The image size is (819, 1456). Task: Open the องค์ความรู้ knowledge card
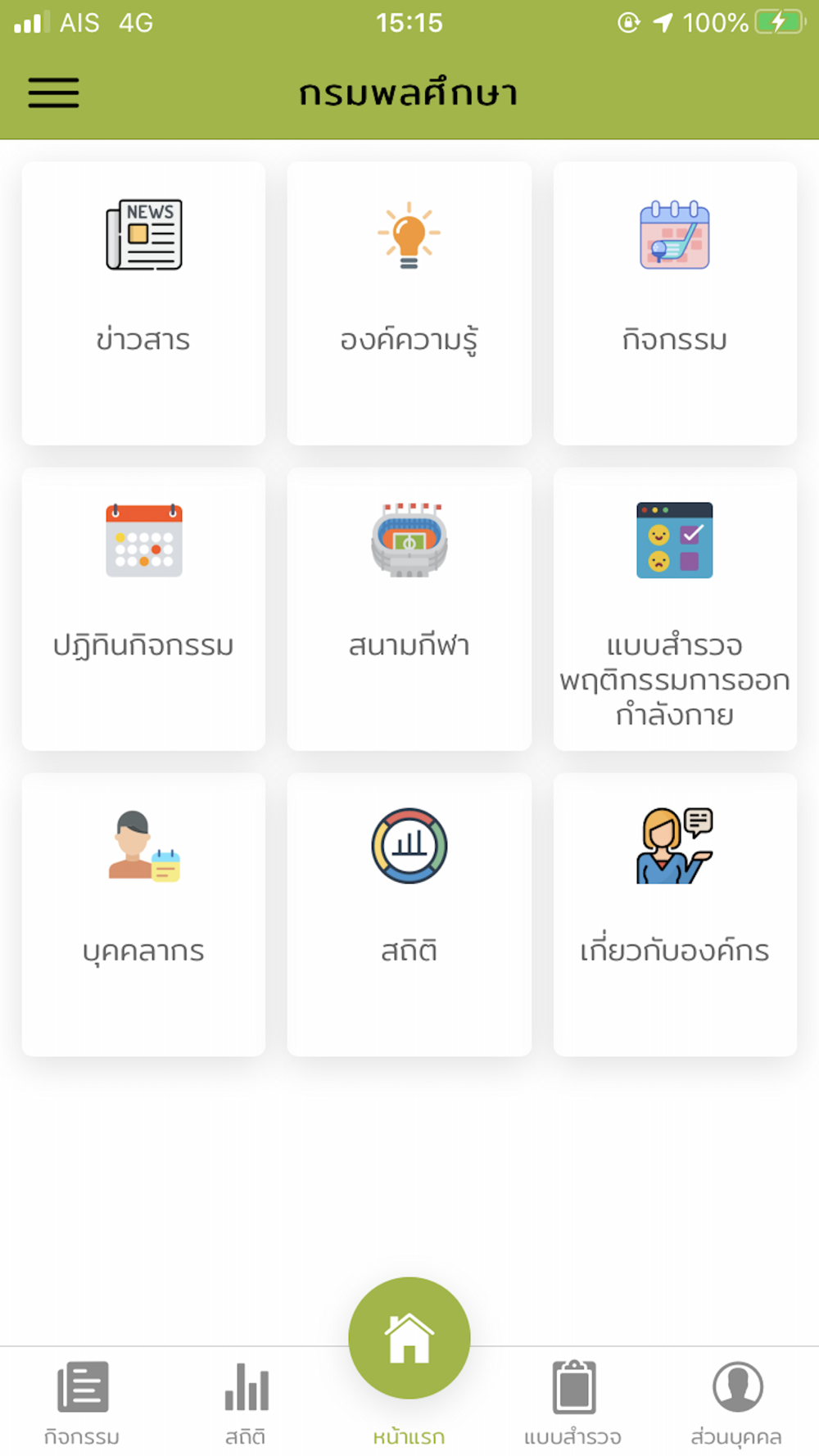point(409,302)
